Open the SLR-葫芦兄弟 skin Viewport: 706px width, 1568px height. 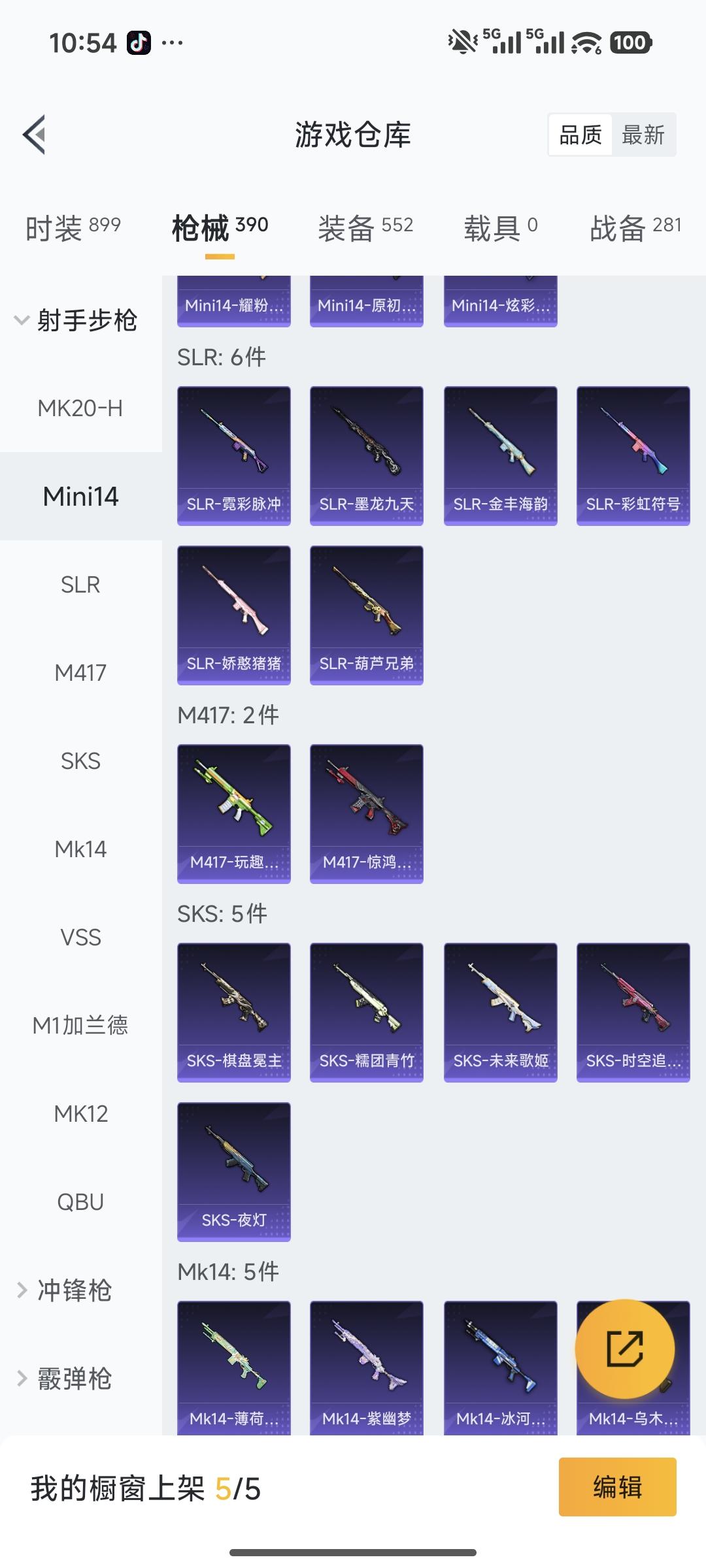(x=367, y=615)
